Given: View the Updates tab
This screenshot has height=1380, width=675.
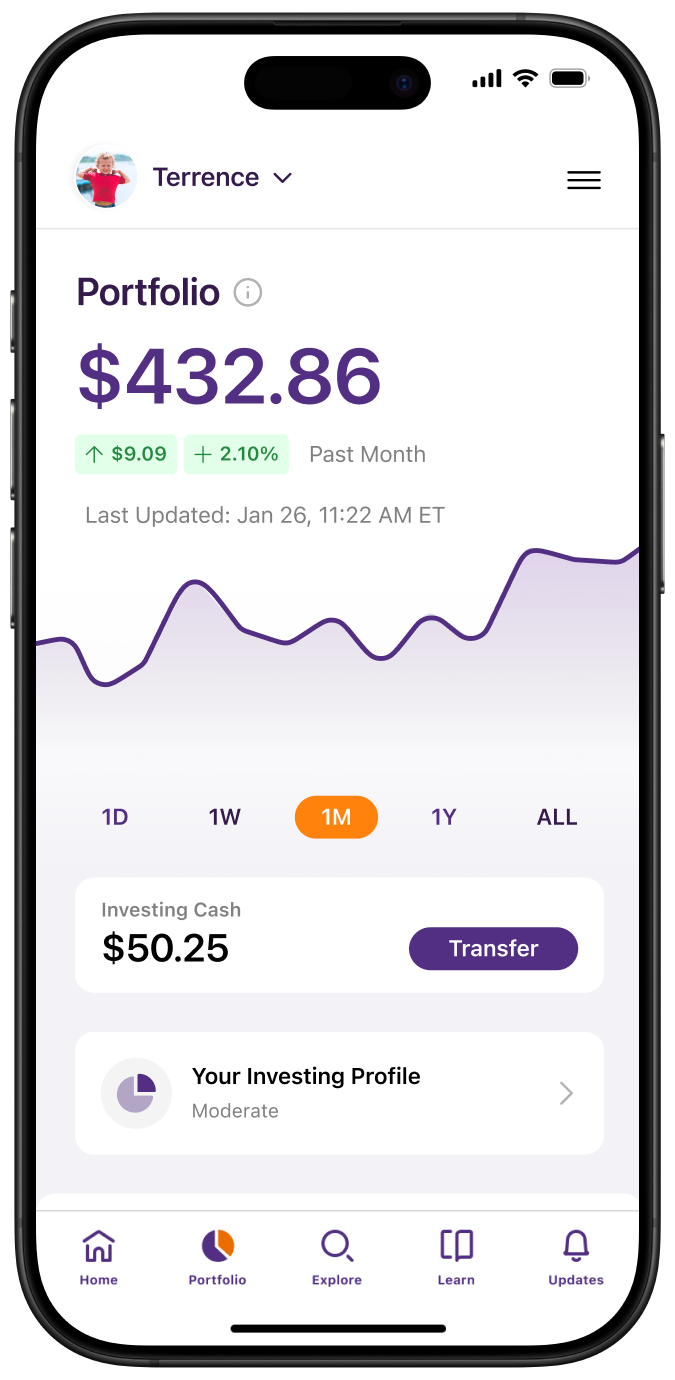Looking at the screenshot, I should click(x=576, y=1258).
